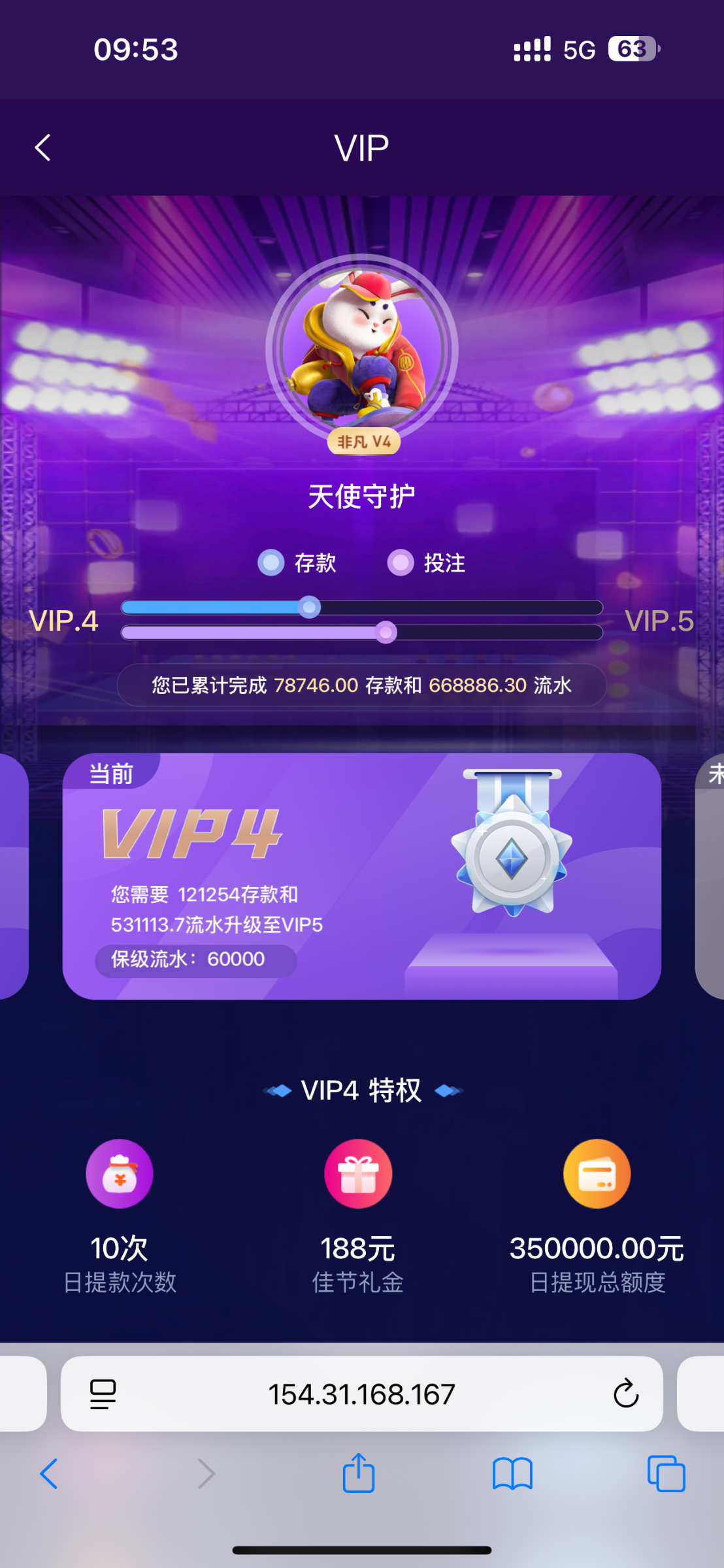
Task: Open the current VIP4 level card
Action: (361, 875)
